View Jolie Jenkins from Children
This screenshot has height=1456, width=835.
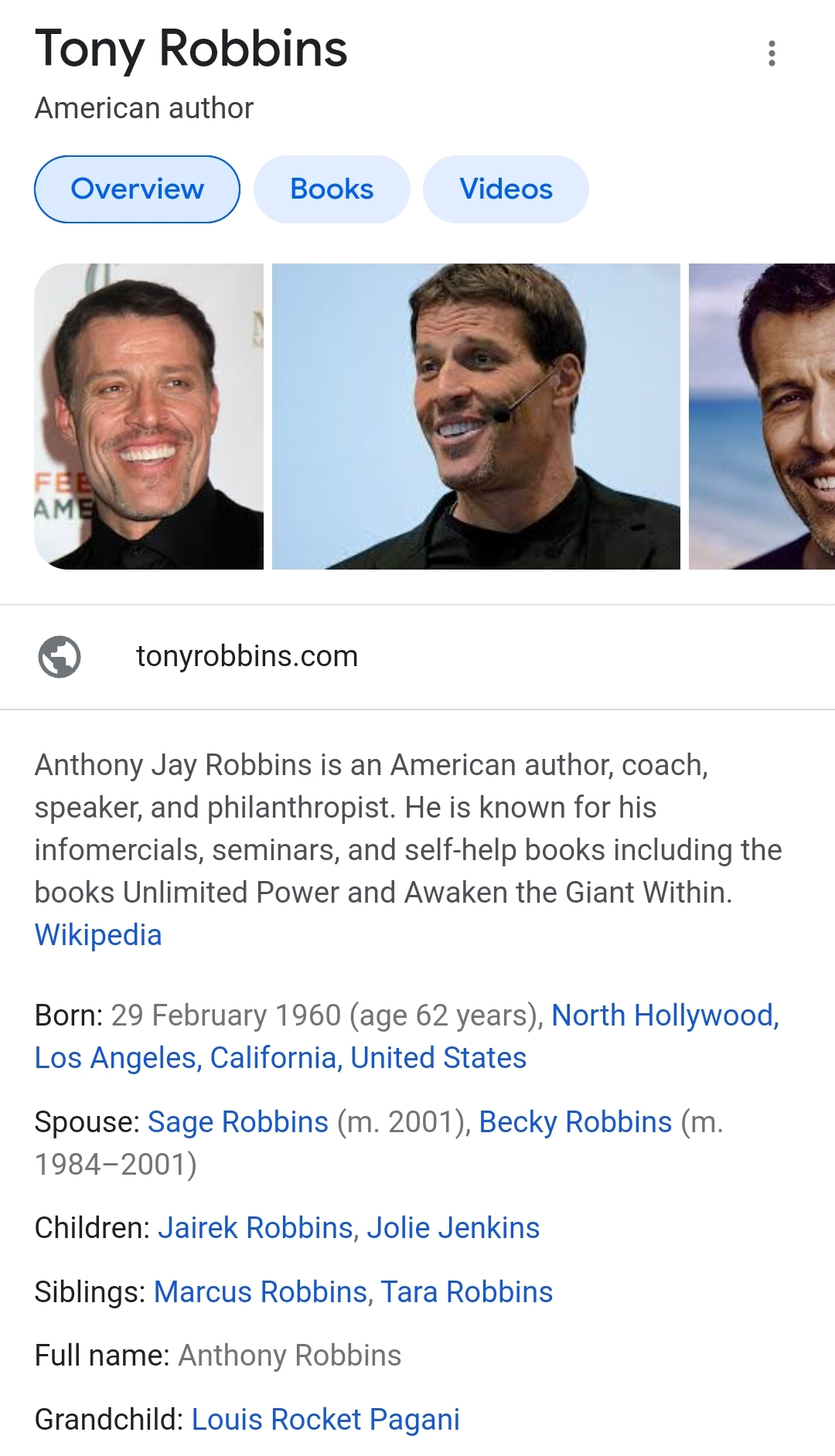(x=453, y=1228)
